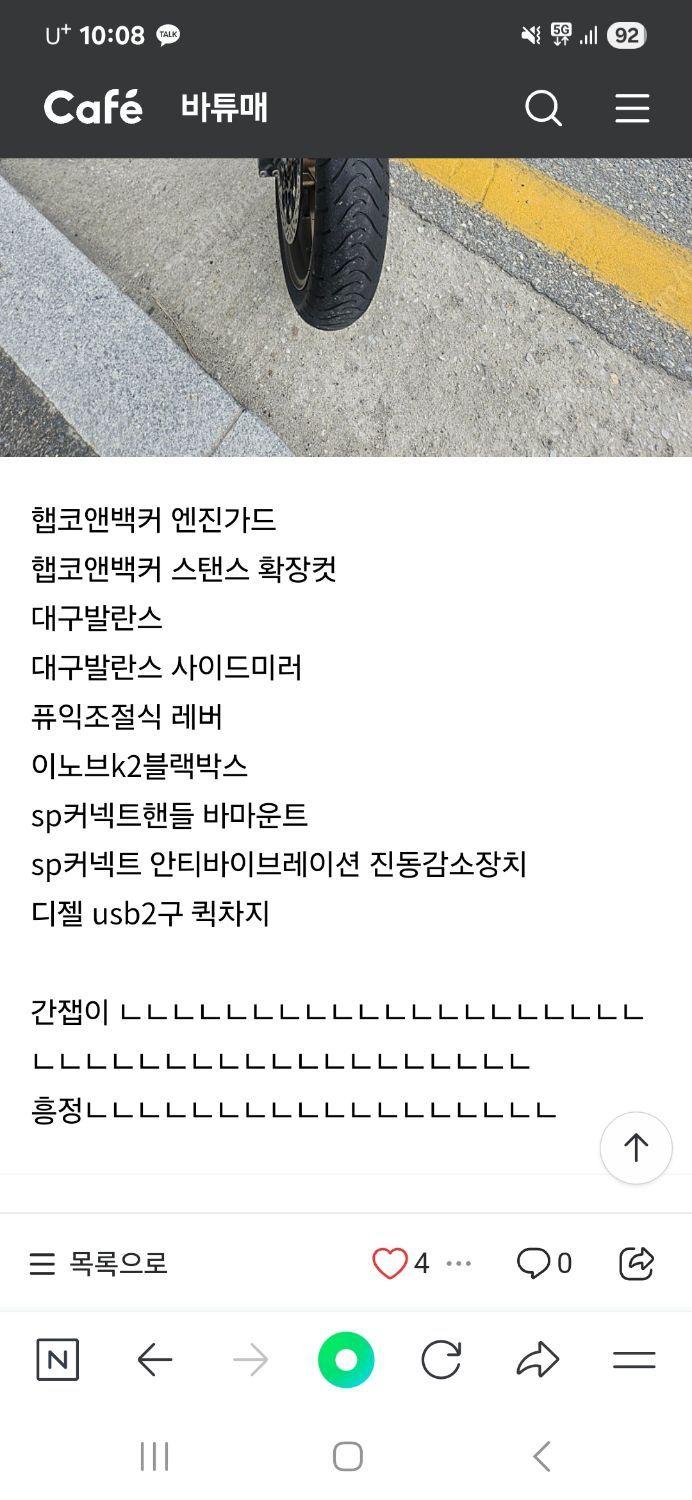Screen dimensions: 692x1500
Task: Tap the green circle button in the bottom toolbar
Action: pyautogui.click(x=346, y=1360)
